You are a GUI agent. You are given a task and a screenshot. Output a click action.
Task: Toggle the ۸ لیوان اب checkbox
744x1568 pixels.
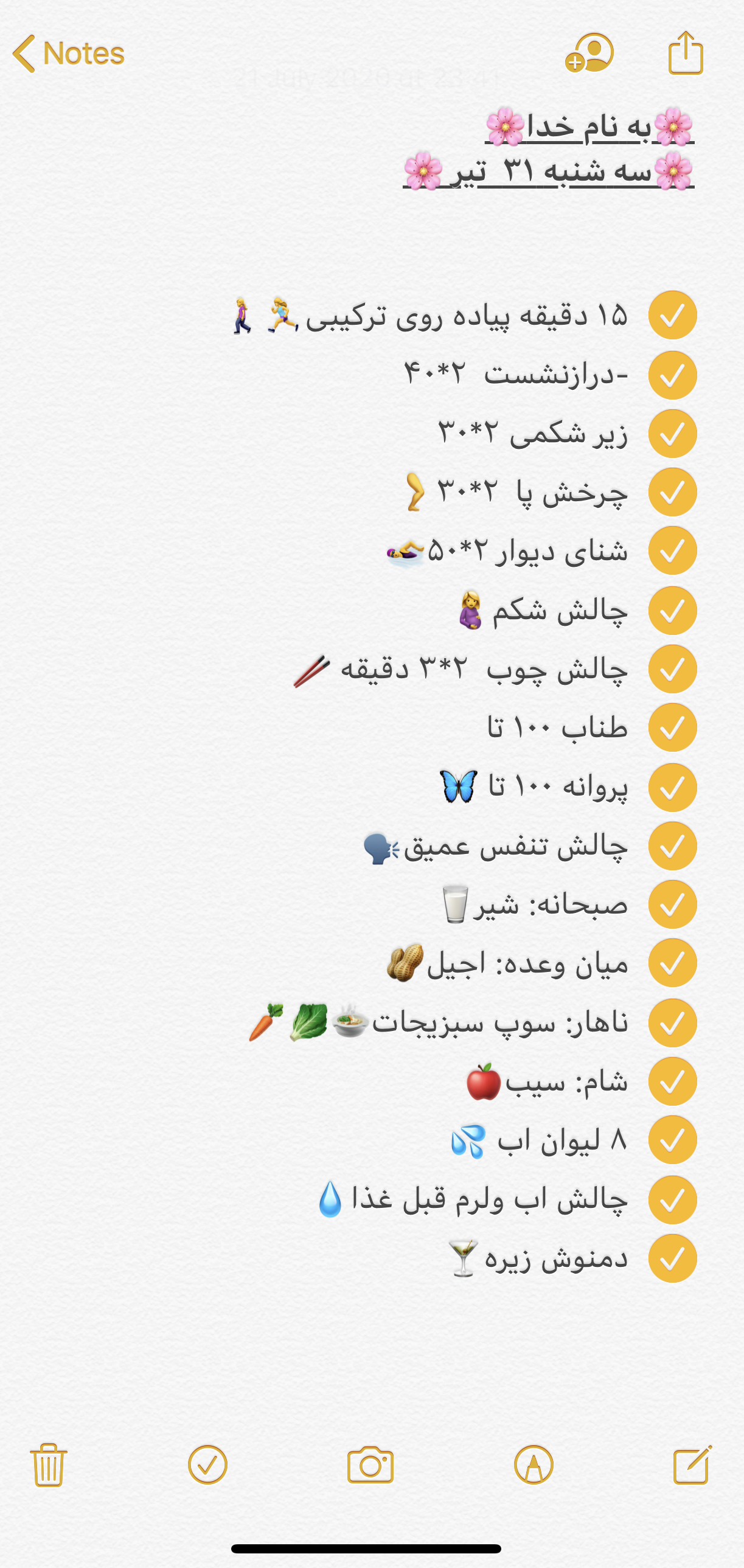pyautogui.click(x=672, y=1140)
